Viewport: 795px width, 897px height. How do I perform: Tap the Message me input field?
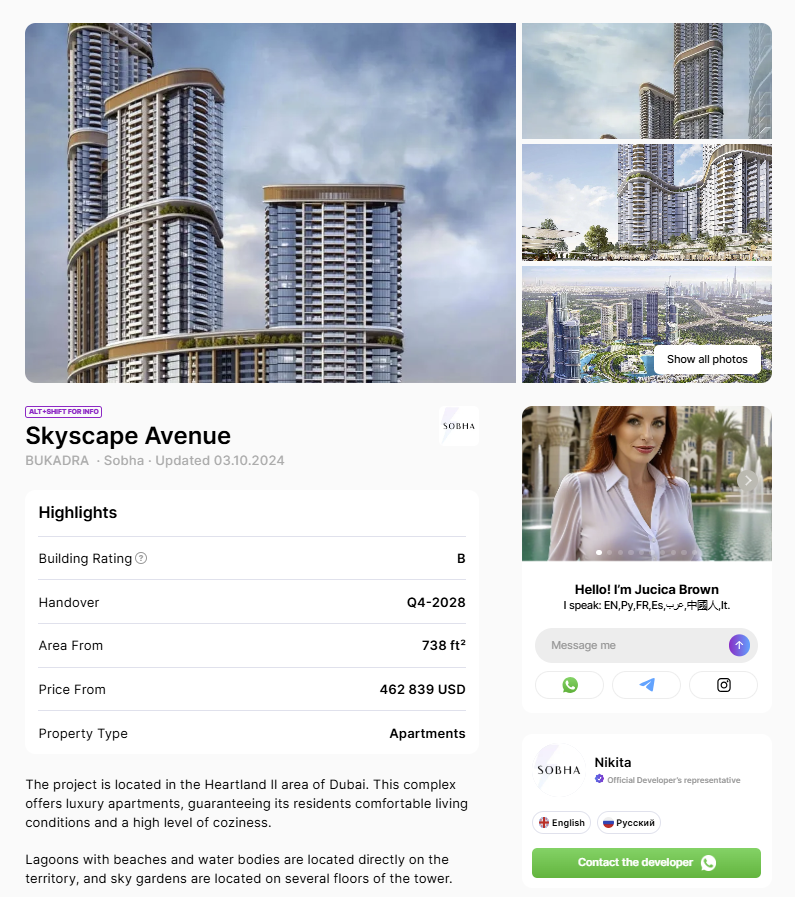(630, 645)
